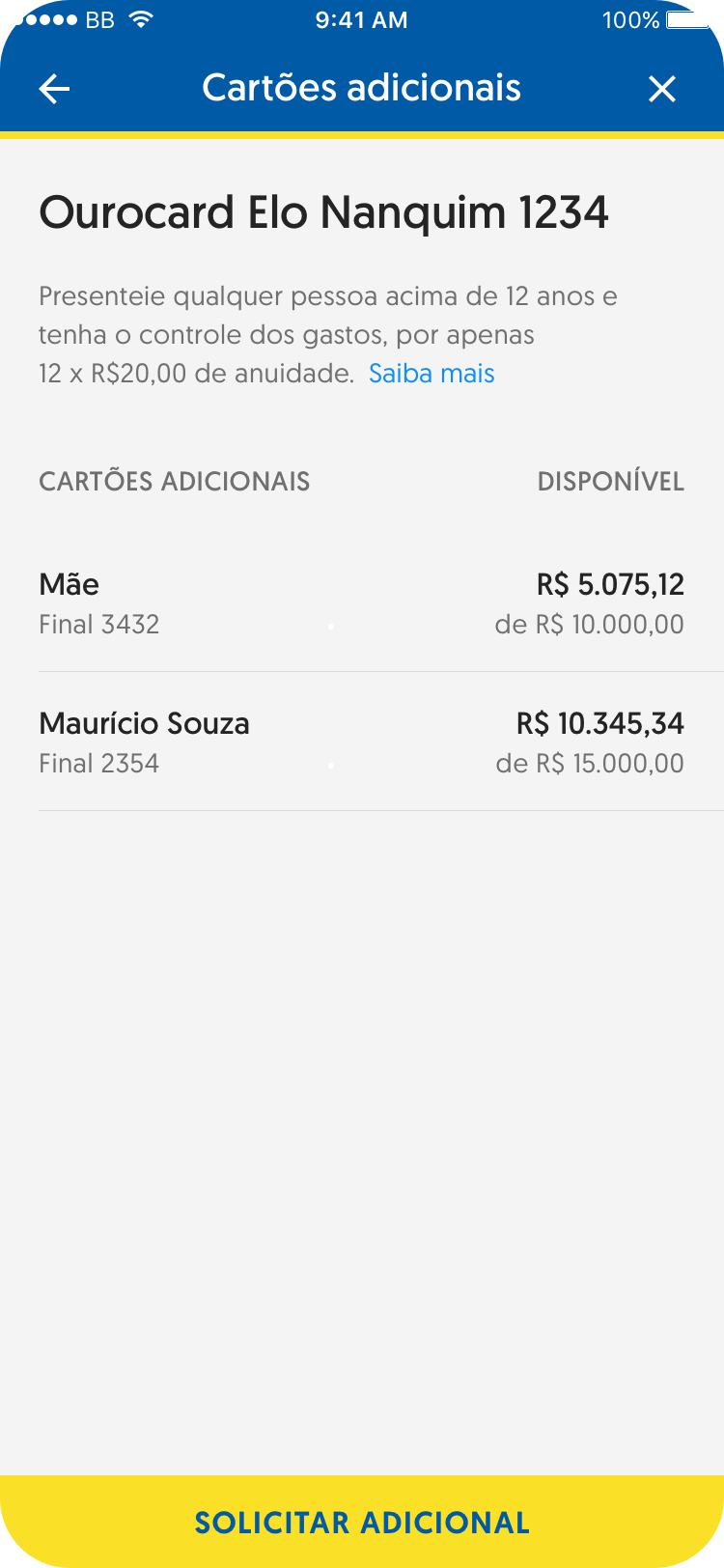
Task: Tap the CARTÕES ADICIONAIS column header
Action: coord(175,481)
